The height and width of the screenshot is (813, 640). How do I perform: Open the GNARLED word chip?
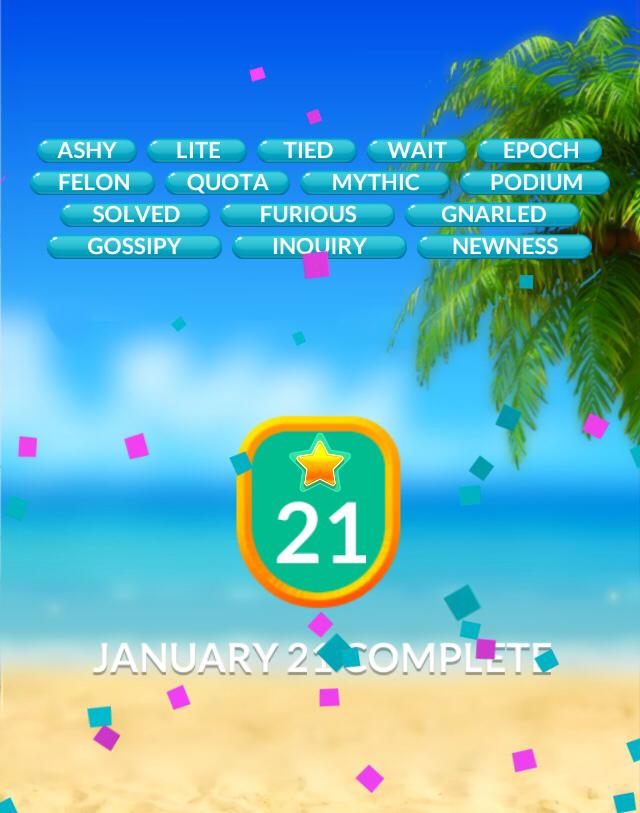point(492,215)
